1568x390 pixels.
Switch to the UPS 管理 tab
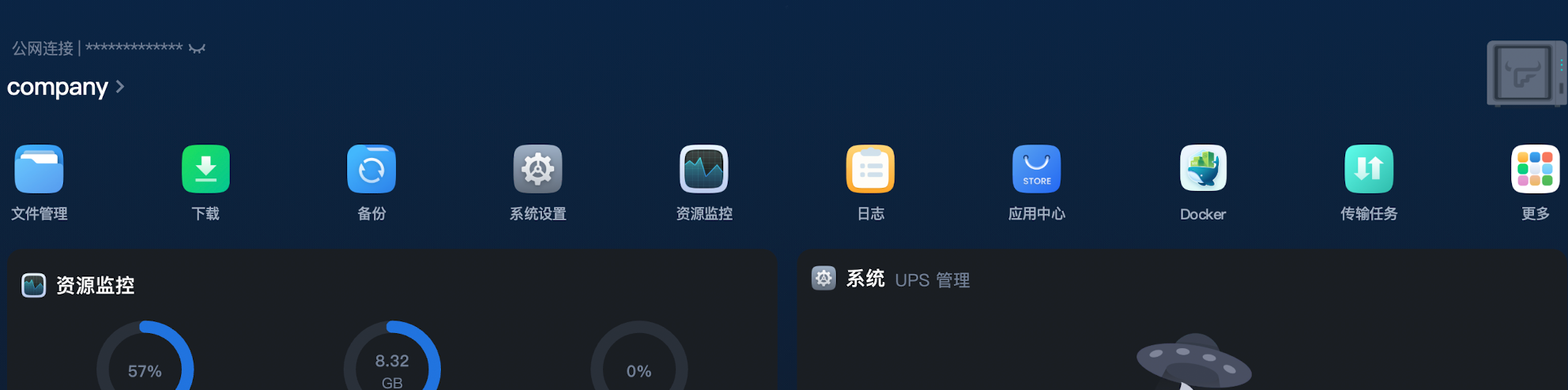932,280
